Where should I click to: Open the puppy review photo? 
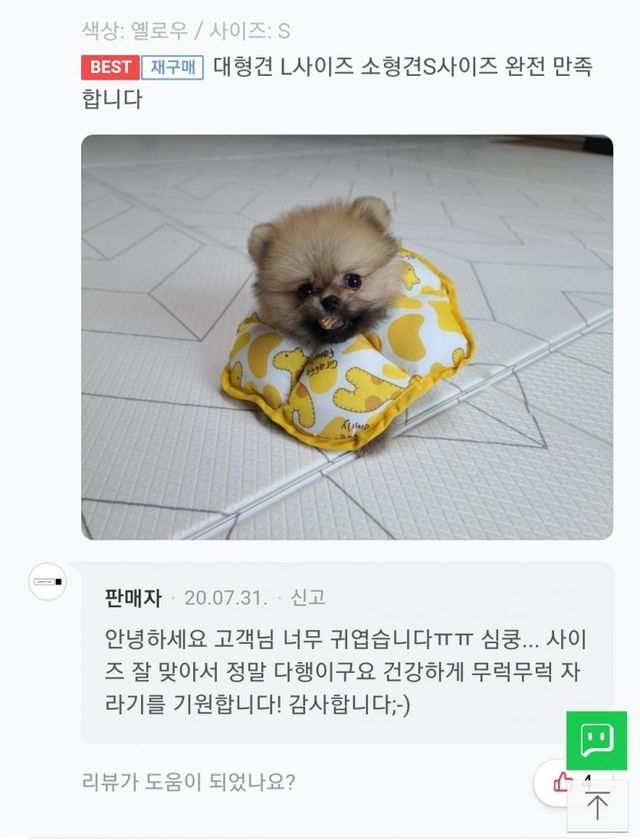(x=346, y=337)
